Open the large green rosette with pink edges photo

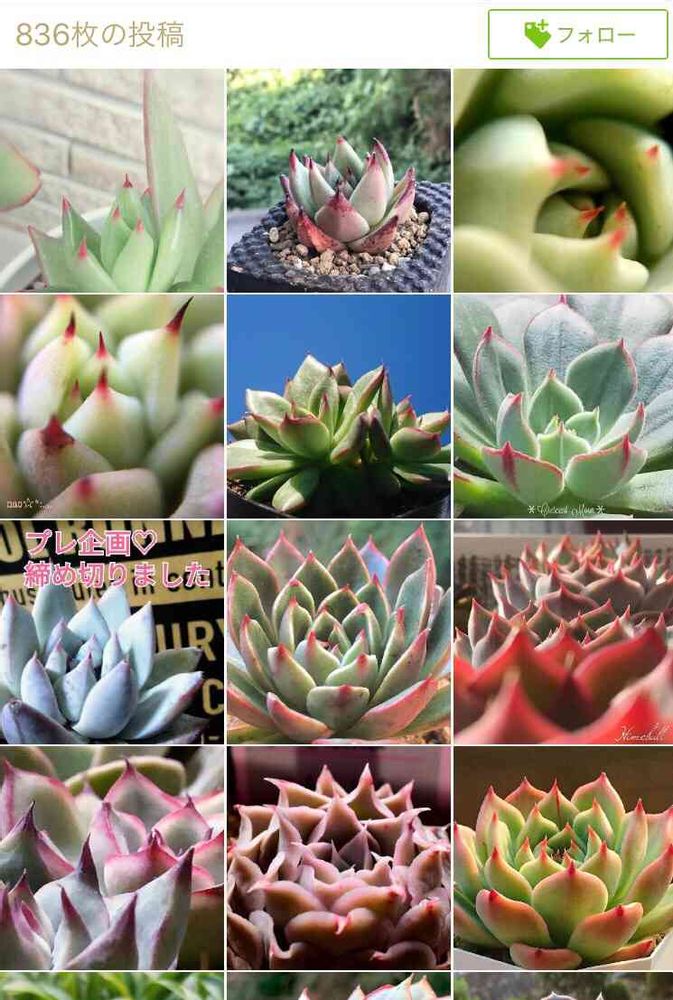coord(339,632)
